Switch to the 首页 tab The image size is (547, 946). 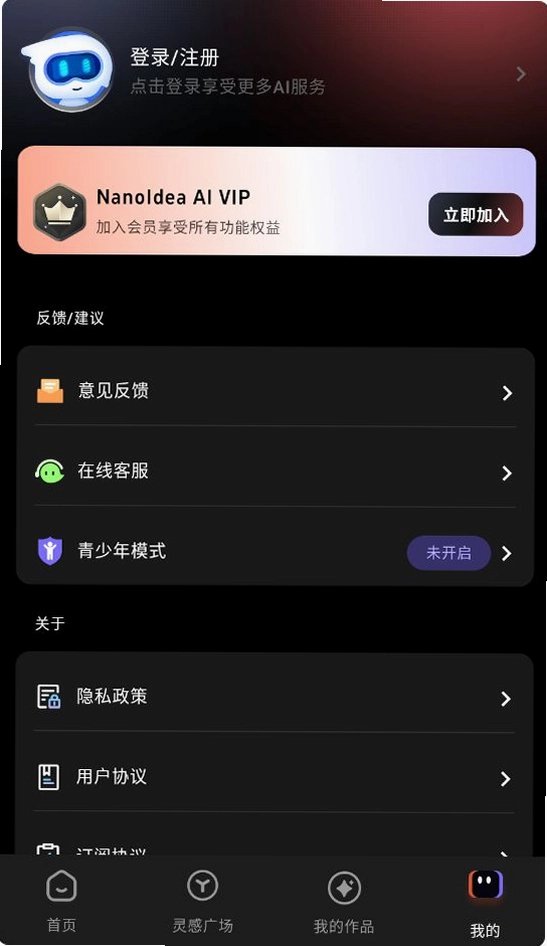[x=62, y=901]
